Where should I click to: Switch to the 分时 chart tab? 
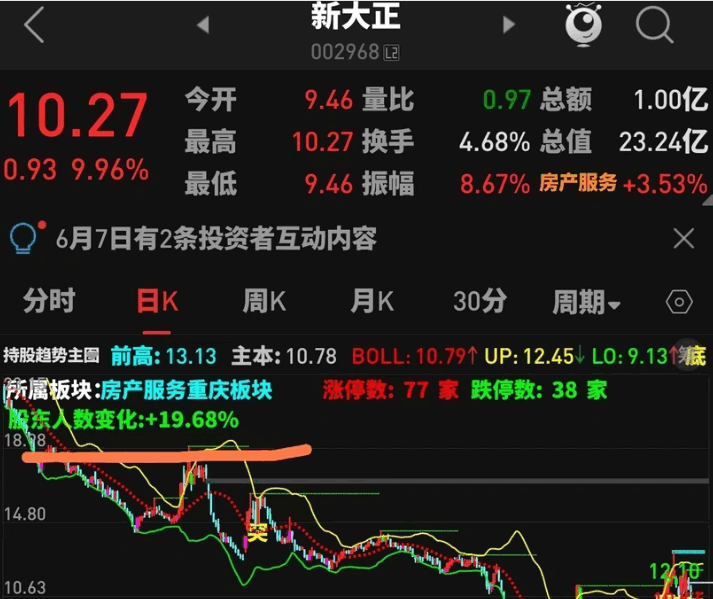(x=49, y=301)
